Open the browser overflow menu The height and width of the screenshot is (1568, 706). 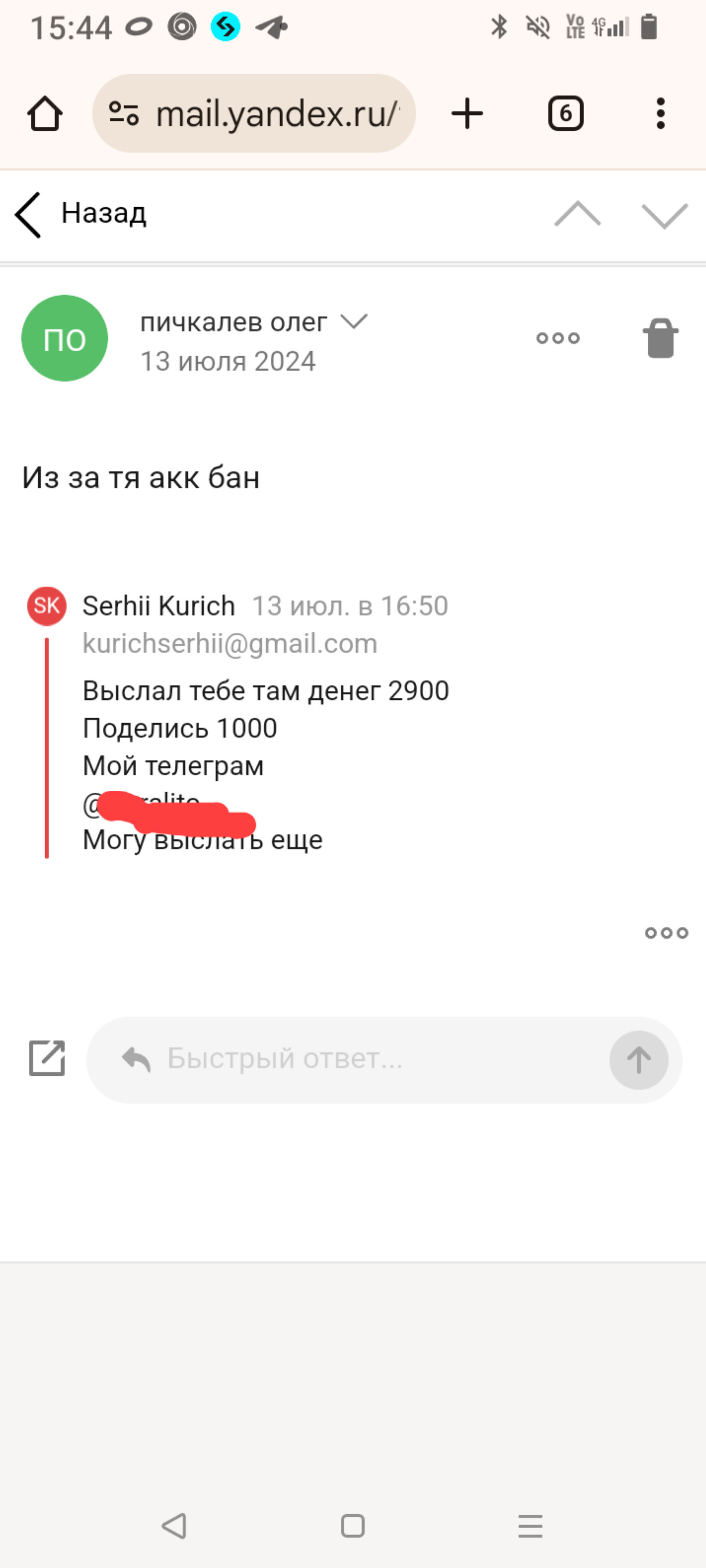point(660,114)
